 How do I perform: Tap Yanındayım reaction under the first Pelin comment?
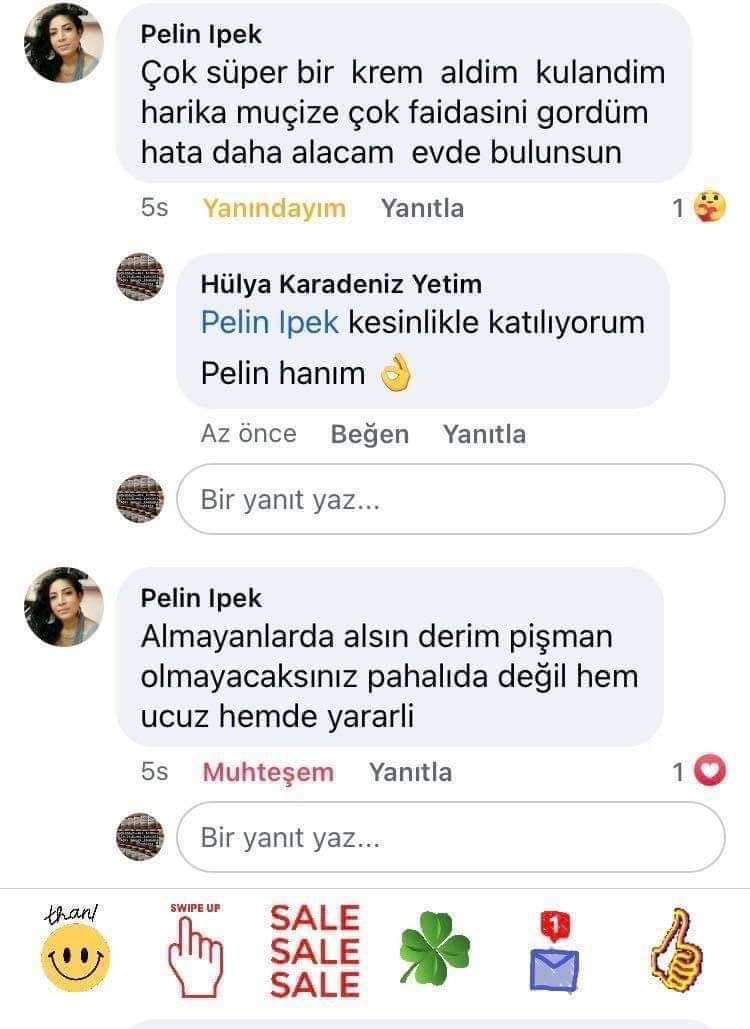point(274,208)
